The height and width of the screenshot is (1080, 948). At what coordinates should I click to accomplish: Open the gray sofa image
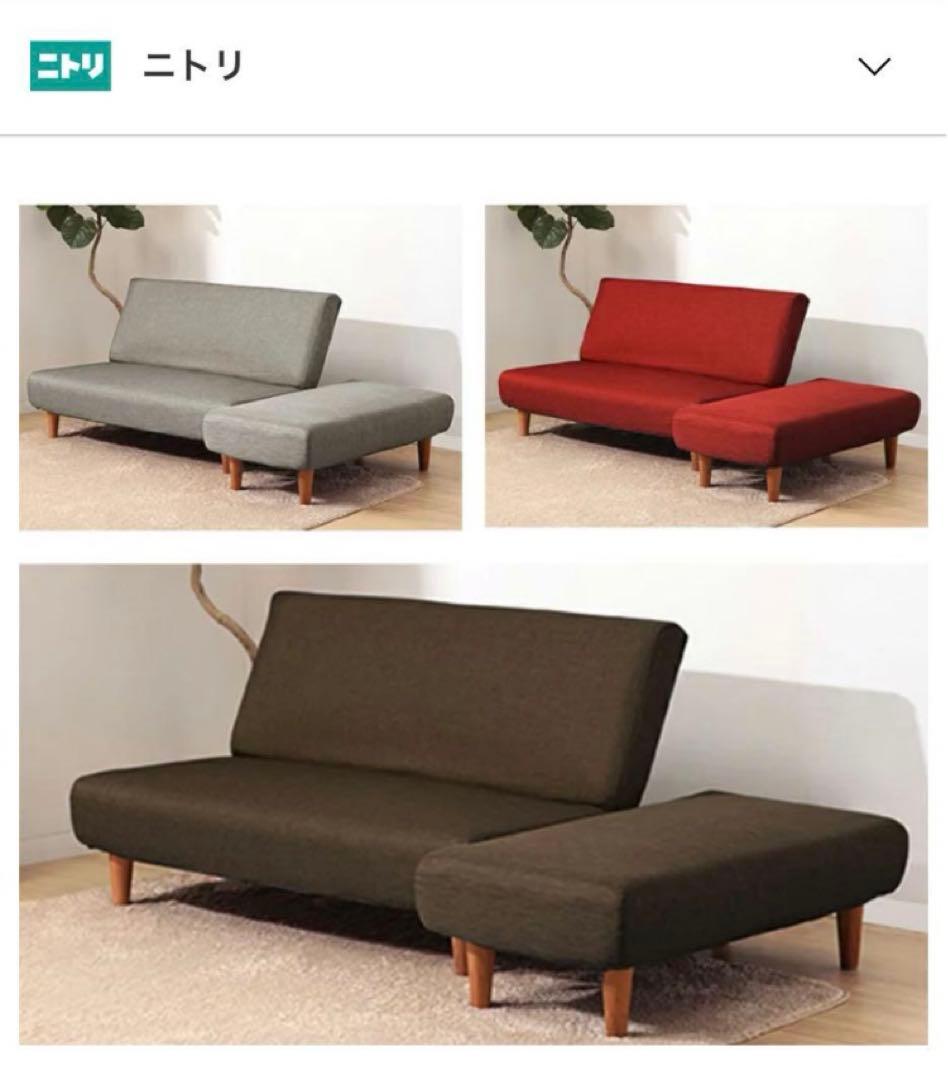[x=240, y=367]
